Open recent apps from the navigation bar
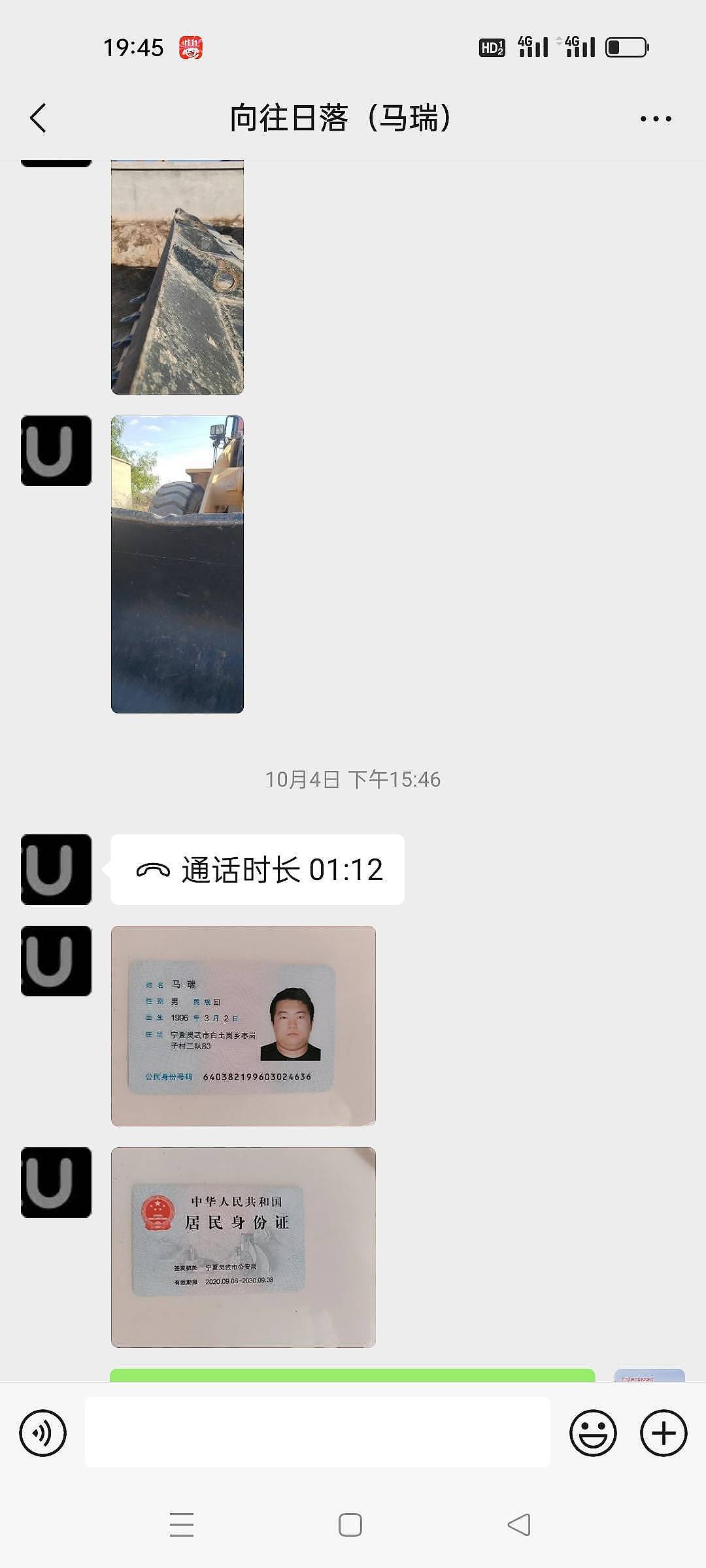 coord(182,1525)
